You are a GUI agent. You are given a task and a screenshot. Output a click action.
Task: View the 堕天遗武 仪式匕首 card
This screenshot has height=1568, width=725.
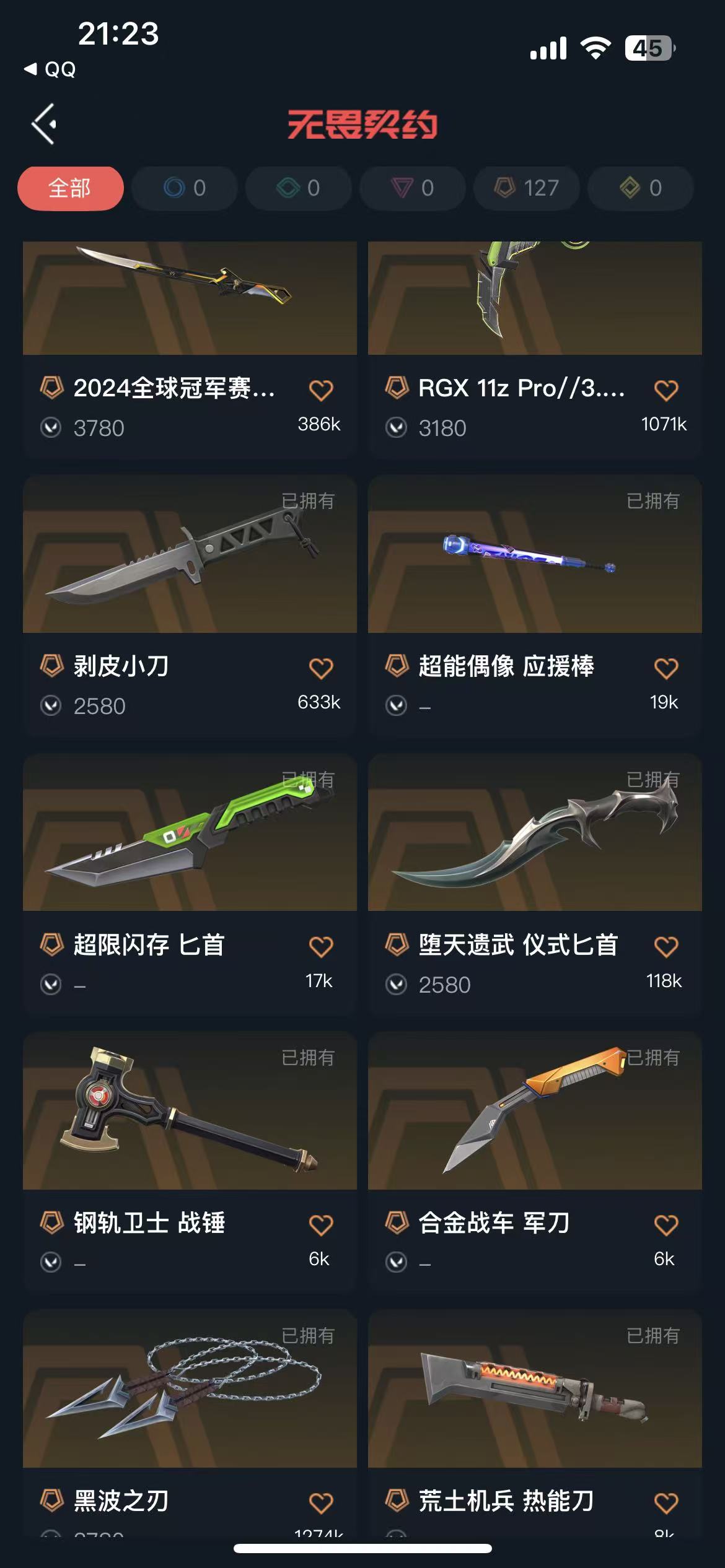(535, 884)
